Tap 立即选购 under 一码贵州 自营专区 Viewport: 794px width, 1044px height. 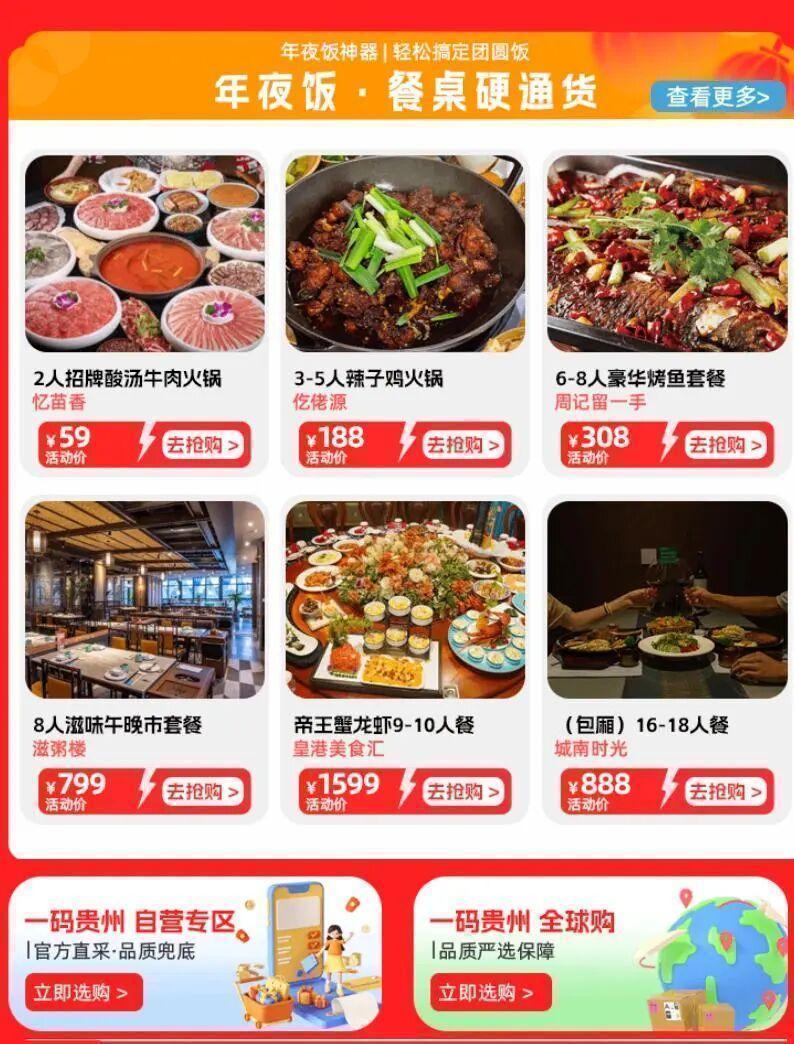(83, 993)
